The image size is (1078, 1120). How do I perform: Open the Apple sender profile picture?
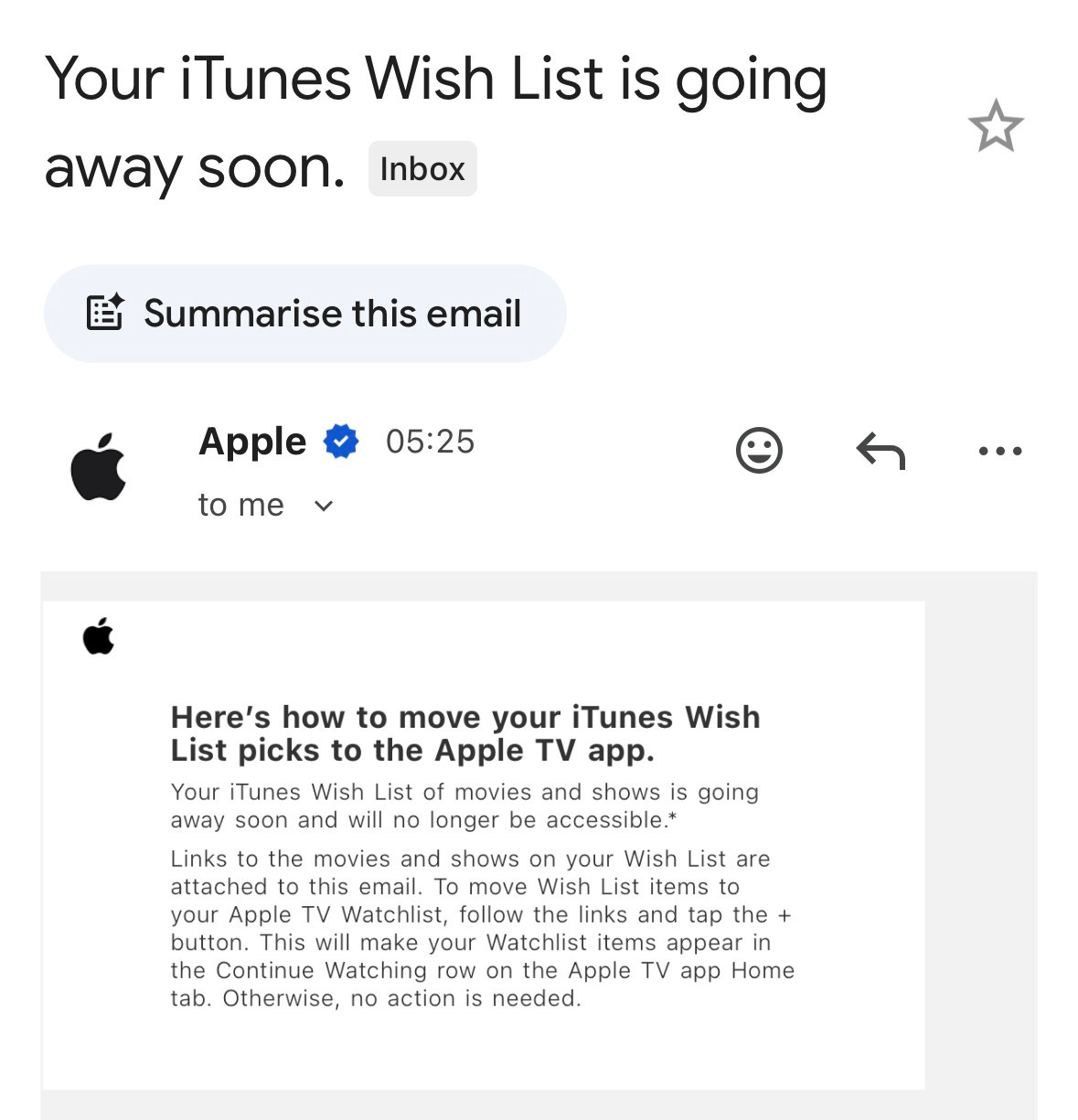tap(99, 467)
